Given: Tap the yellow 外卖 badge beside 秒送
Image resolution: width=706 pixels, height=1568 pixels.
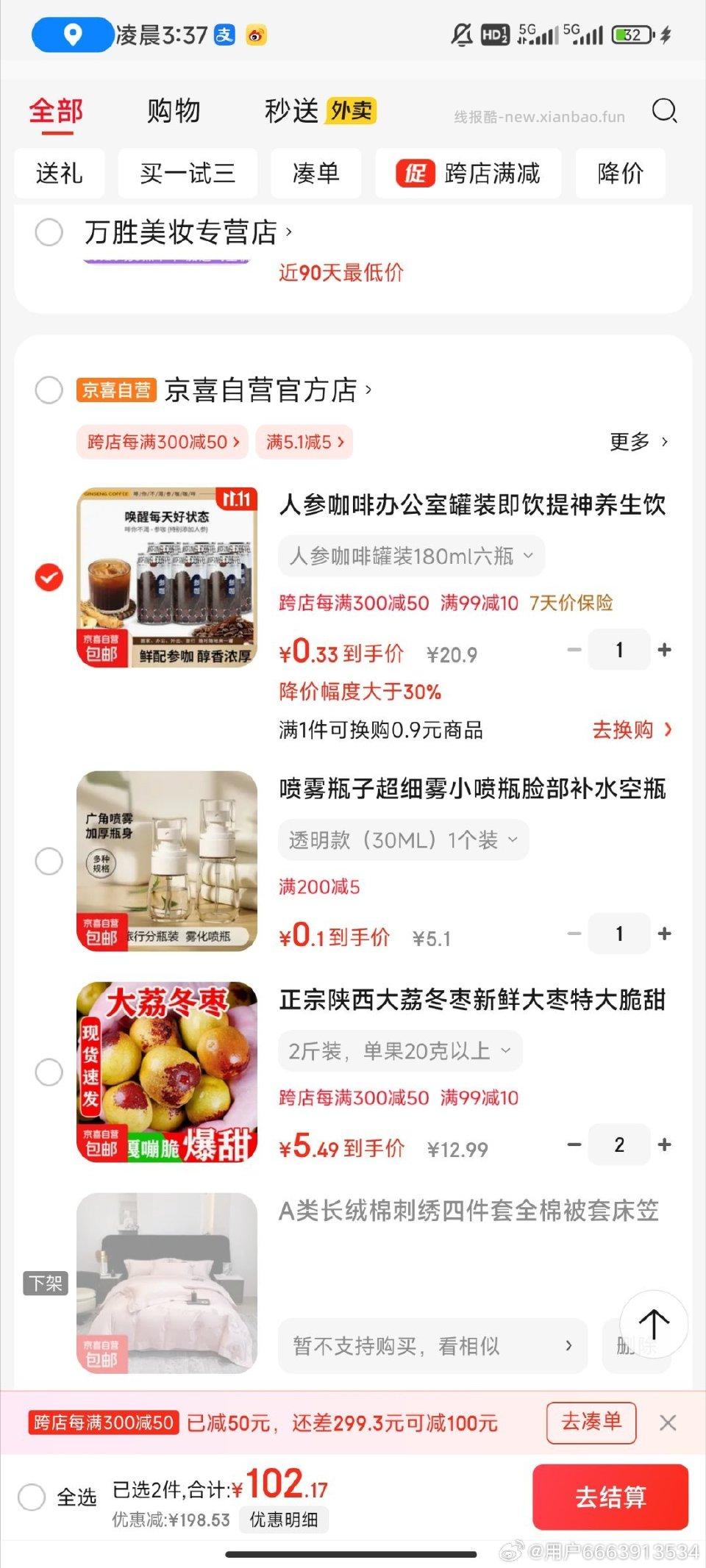Looking at the screenshot, I should [351, 110].
